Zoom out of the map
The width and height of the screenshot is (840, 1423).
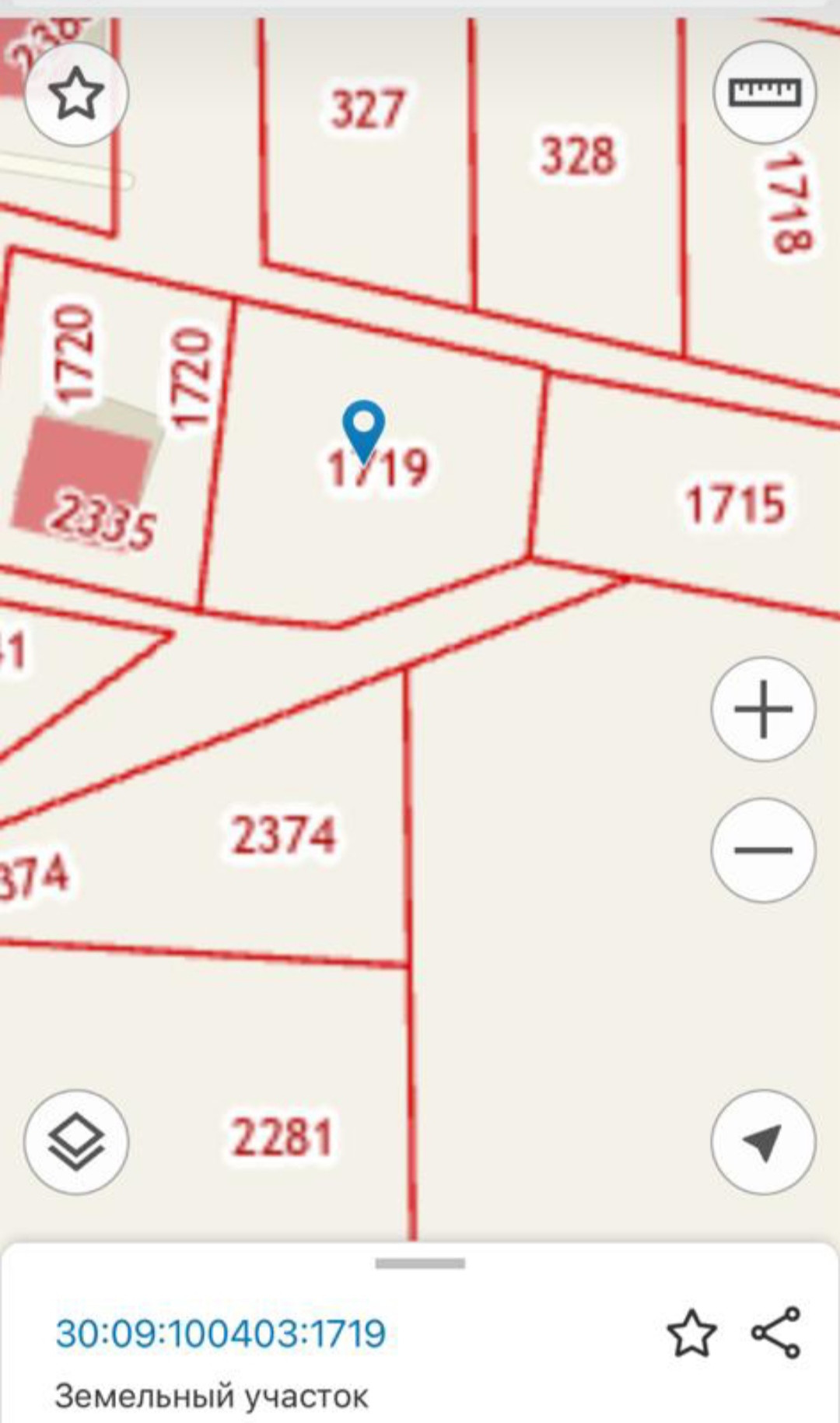(763, 850)
